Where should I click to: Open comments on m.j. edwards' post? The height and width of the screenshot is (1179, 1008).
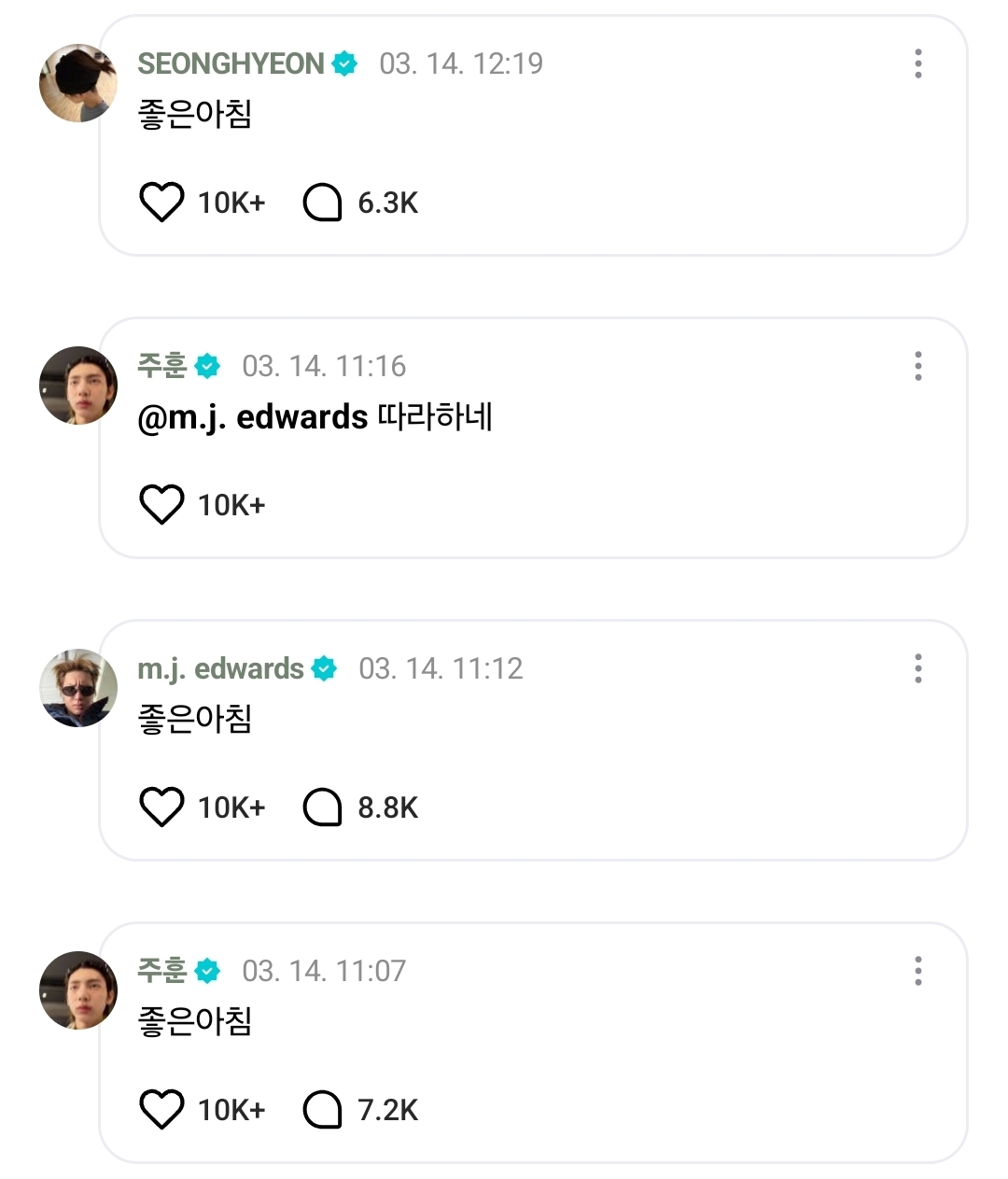[323, 806]
